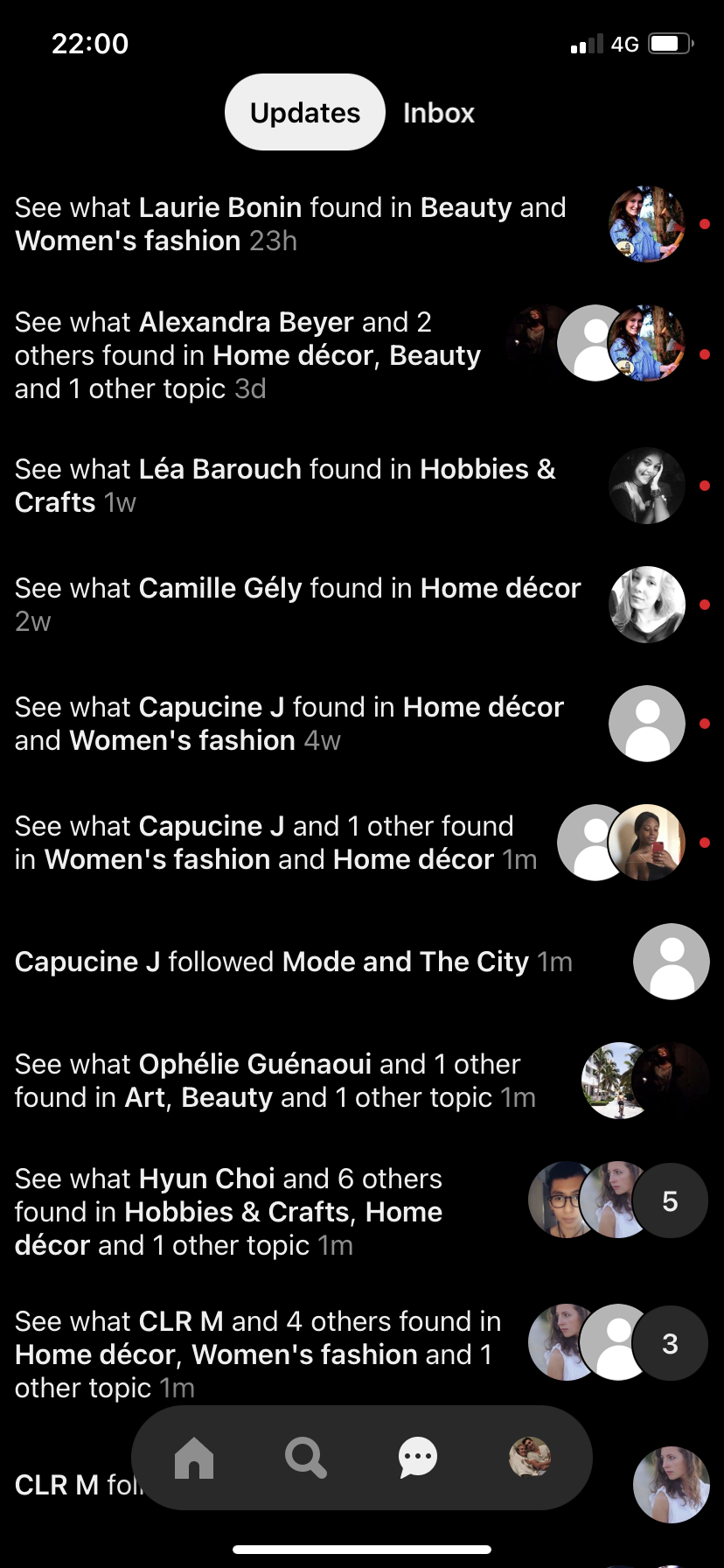The height and width of the screenshot is (1568, 724).
Task: Tap the placeholder avatar next to Mode and The City
Action: [x=671, y=961]
